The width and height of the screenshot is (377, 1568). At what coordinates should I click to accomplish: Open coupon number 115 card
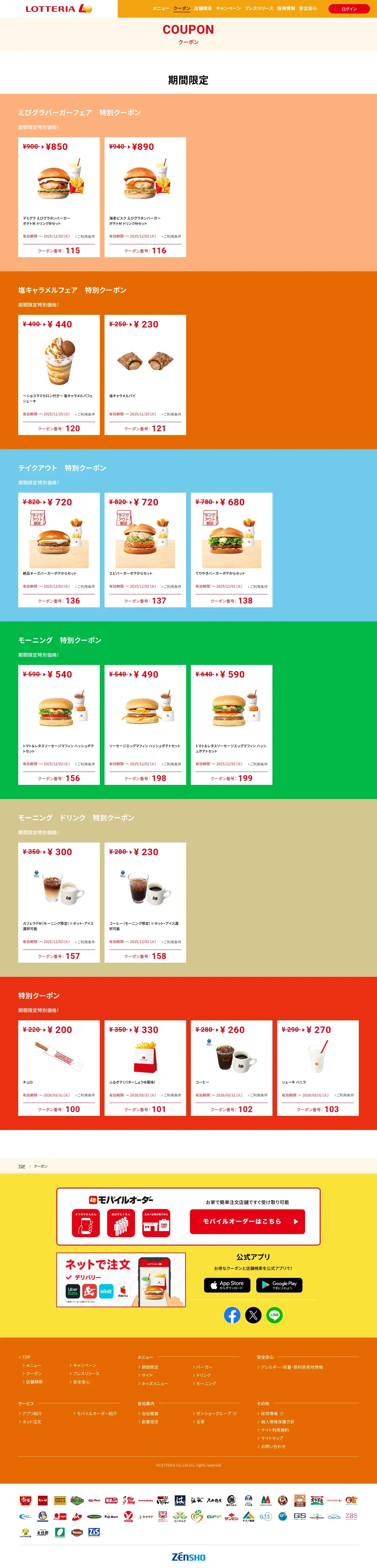59,197
